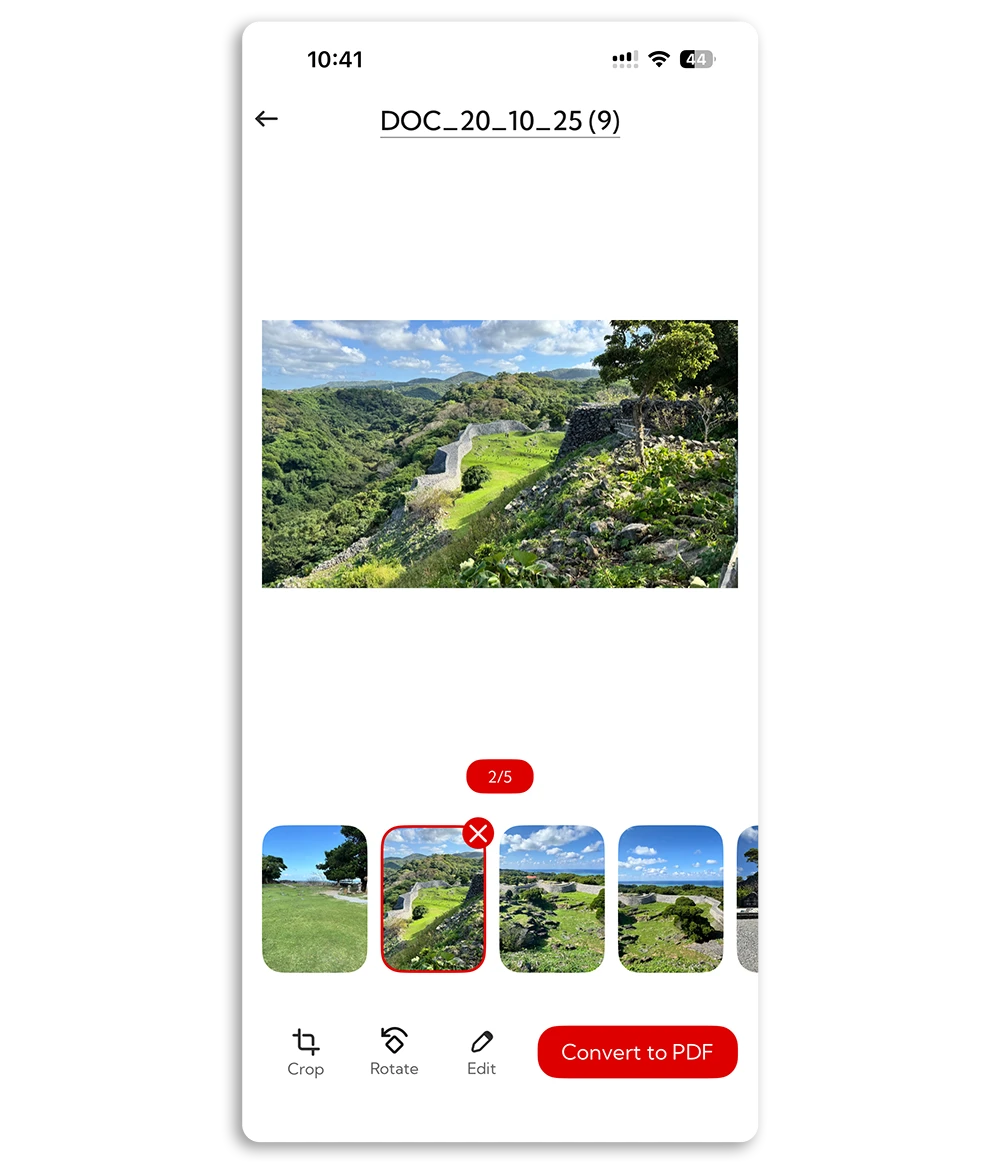Open the Crop tool
Image resolution: width=1000 pixels, height=1165 pixels.
click(305, 1052)
